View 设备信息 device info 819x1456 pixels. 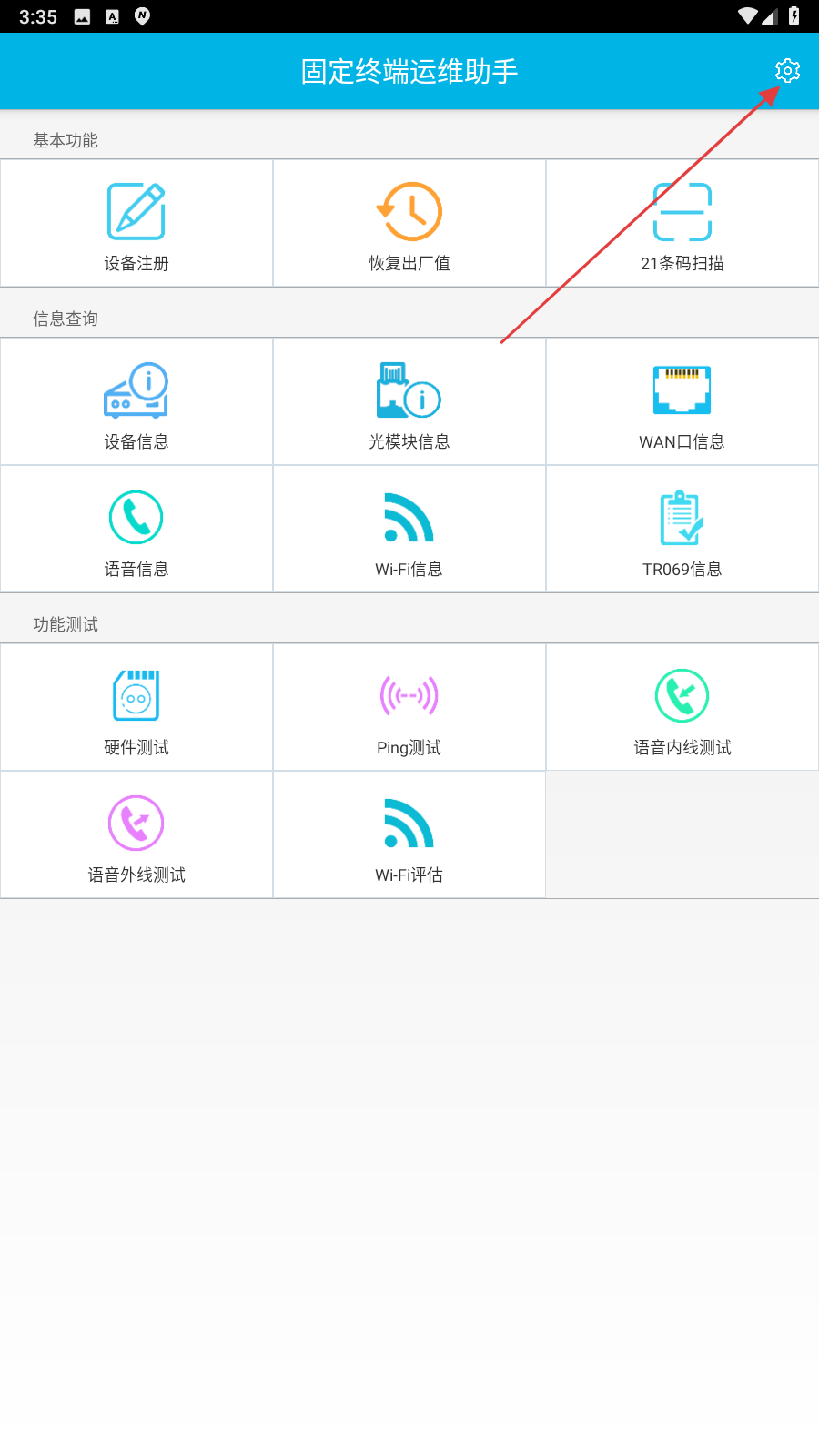(x=136, y=402)
